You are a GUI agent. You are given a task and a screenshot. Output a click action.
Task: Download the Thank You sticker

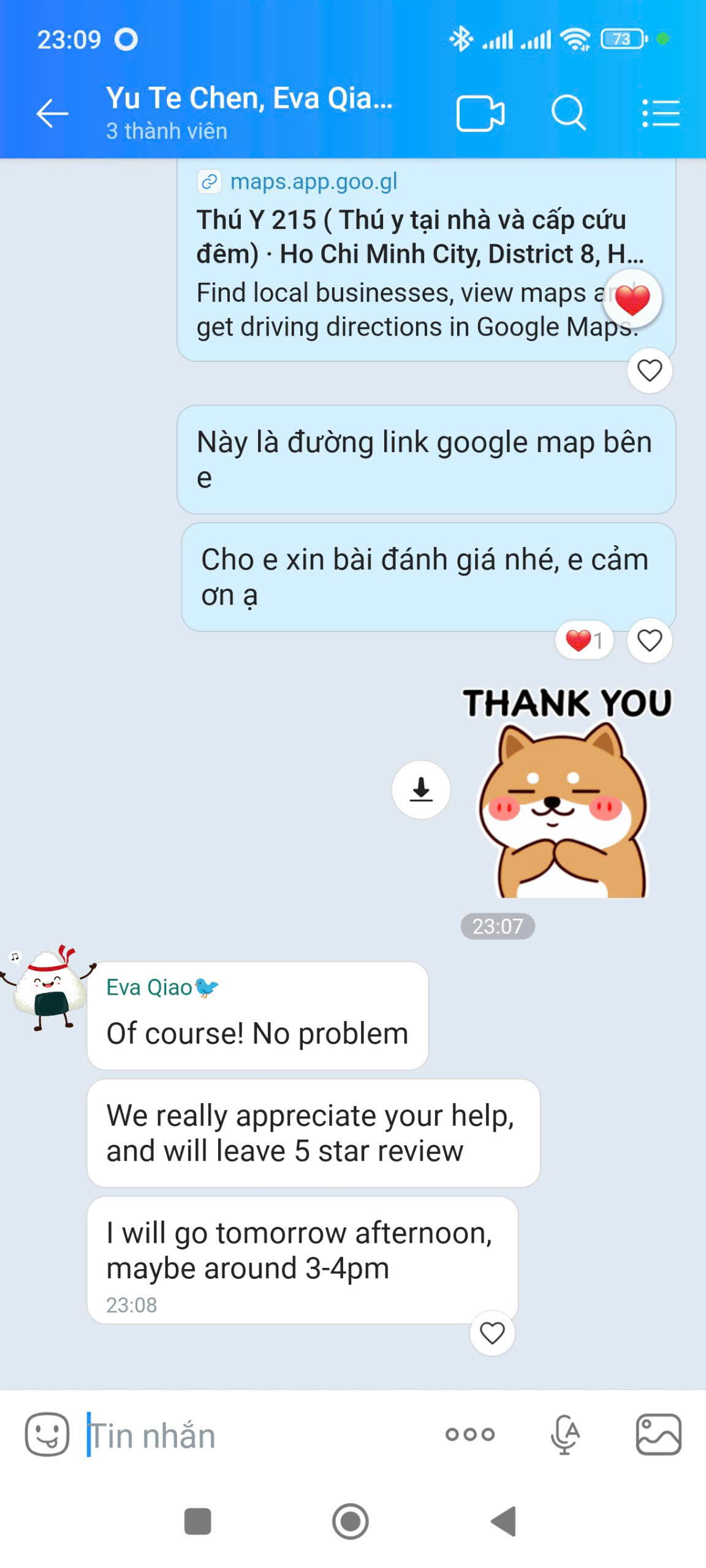[x=421, y=790]
